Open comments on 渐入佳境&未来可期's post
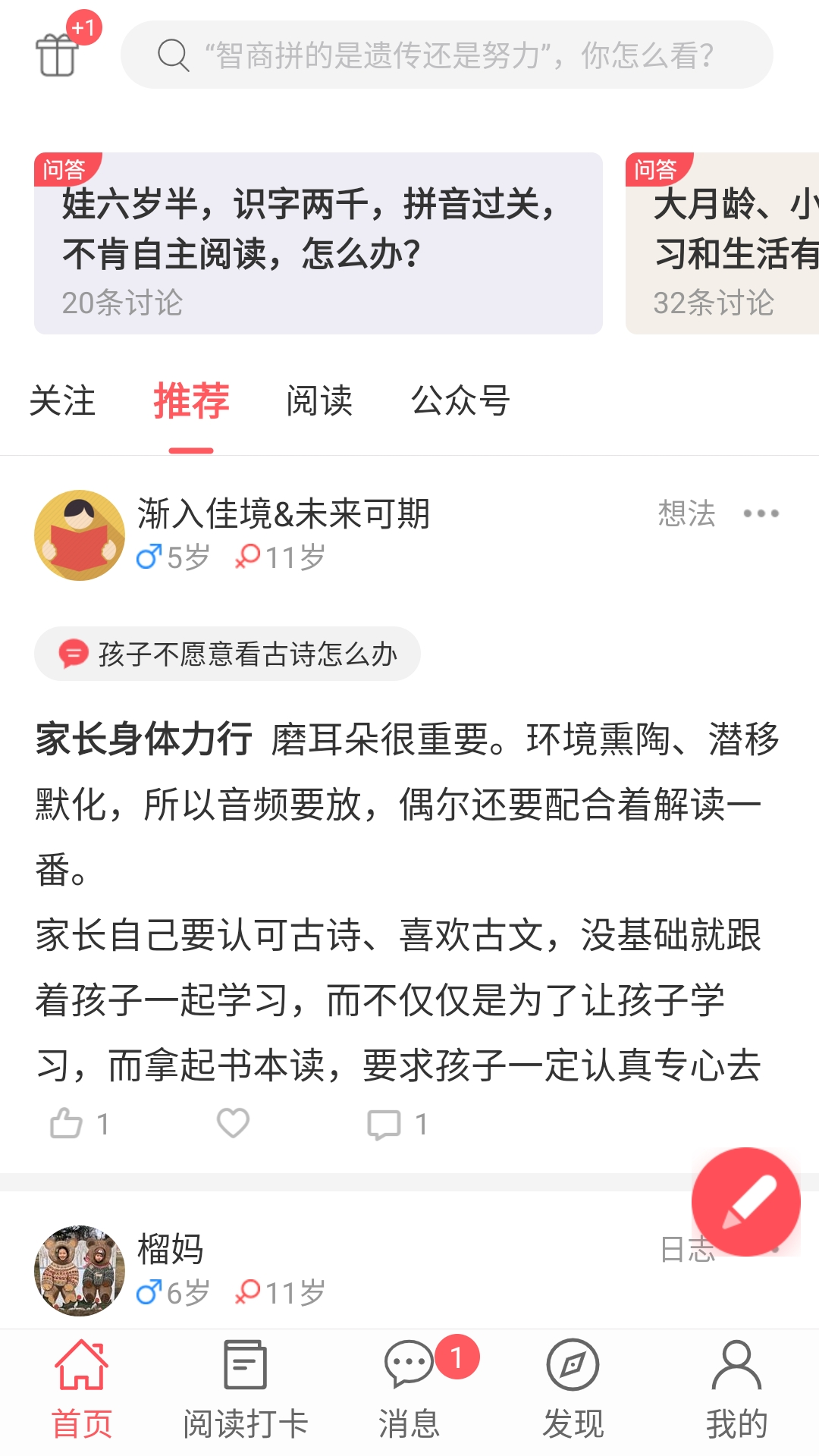 coord(384,1124)
